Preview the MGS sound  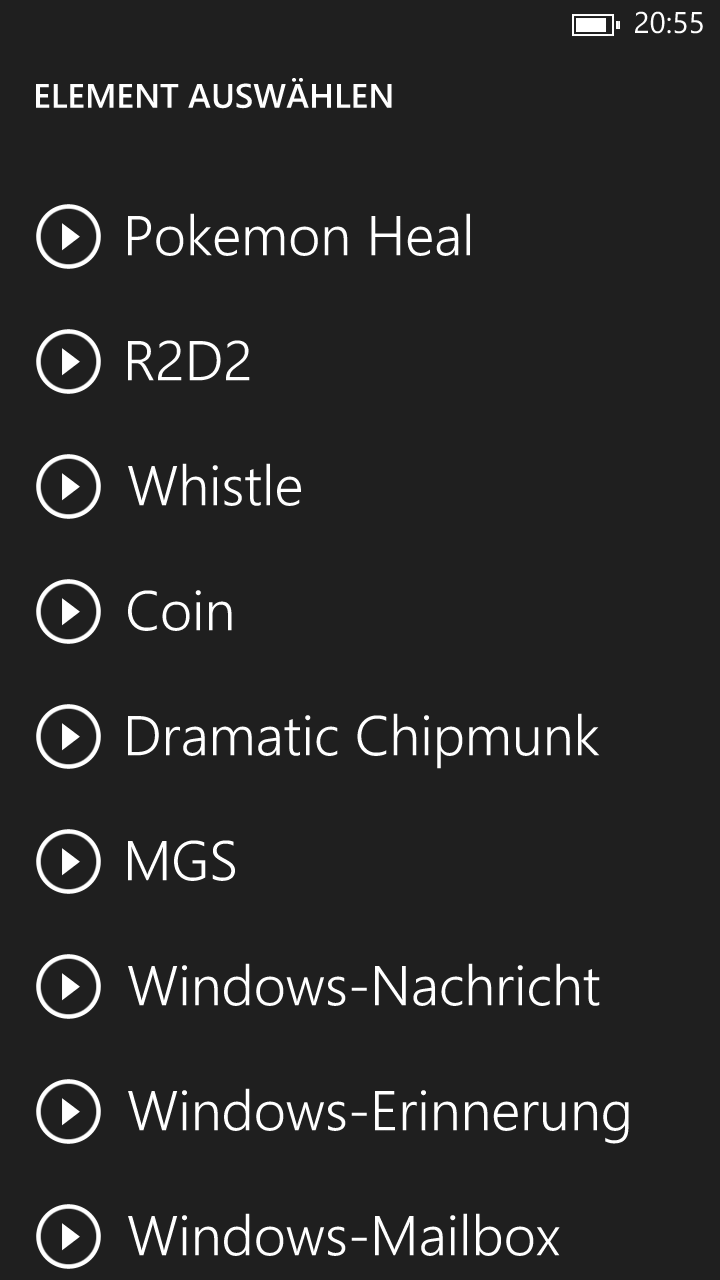click(68, 861)
